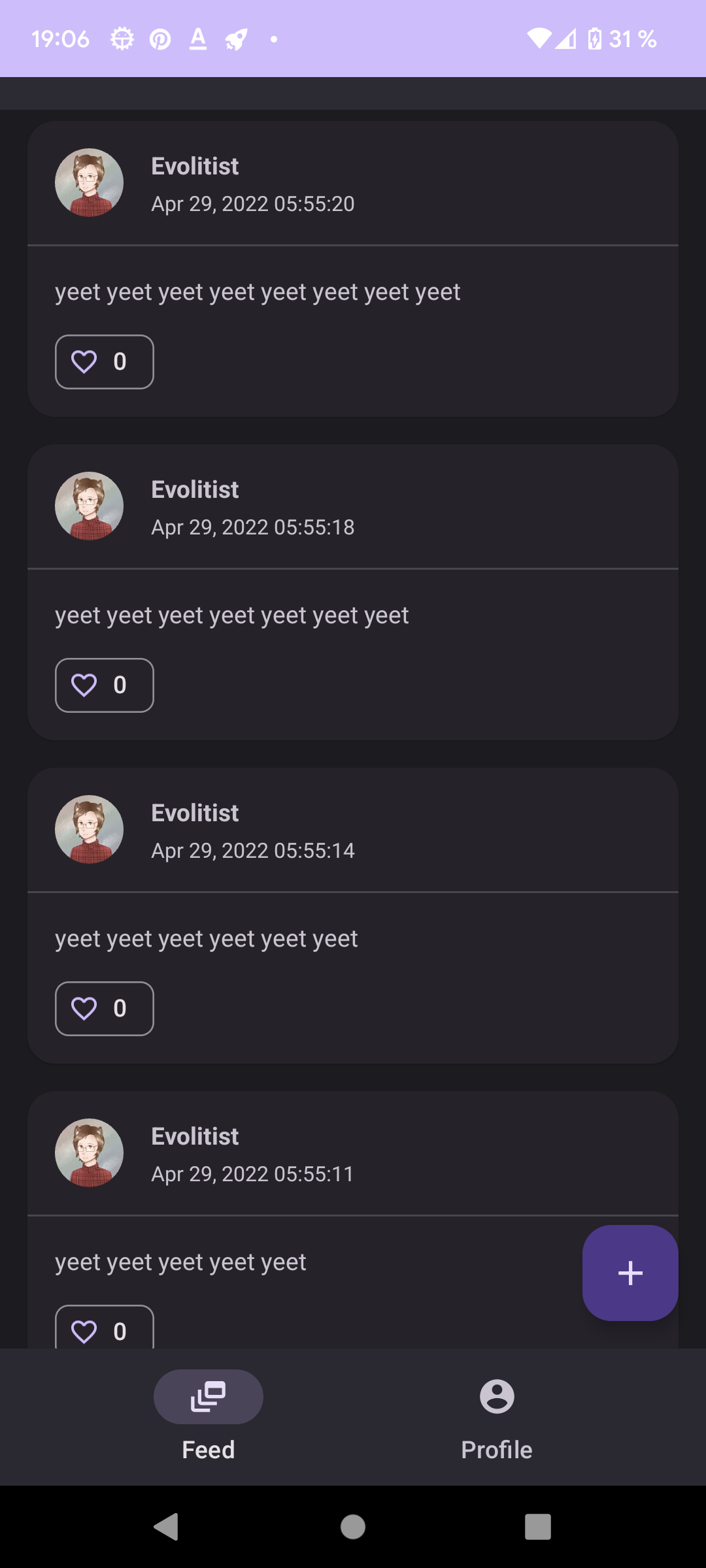706x1568 pixels.
Task: Switch to the Feed tab
Action: click(x=209, y=1415)
